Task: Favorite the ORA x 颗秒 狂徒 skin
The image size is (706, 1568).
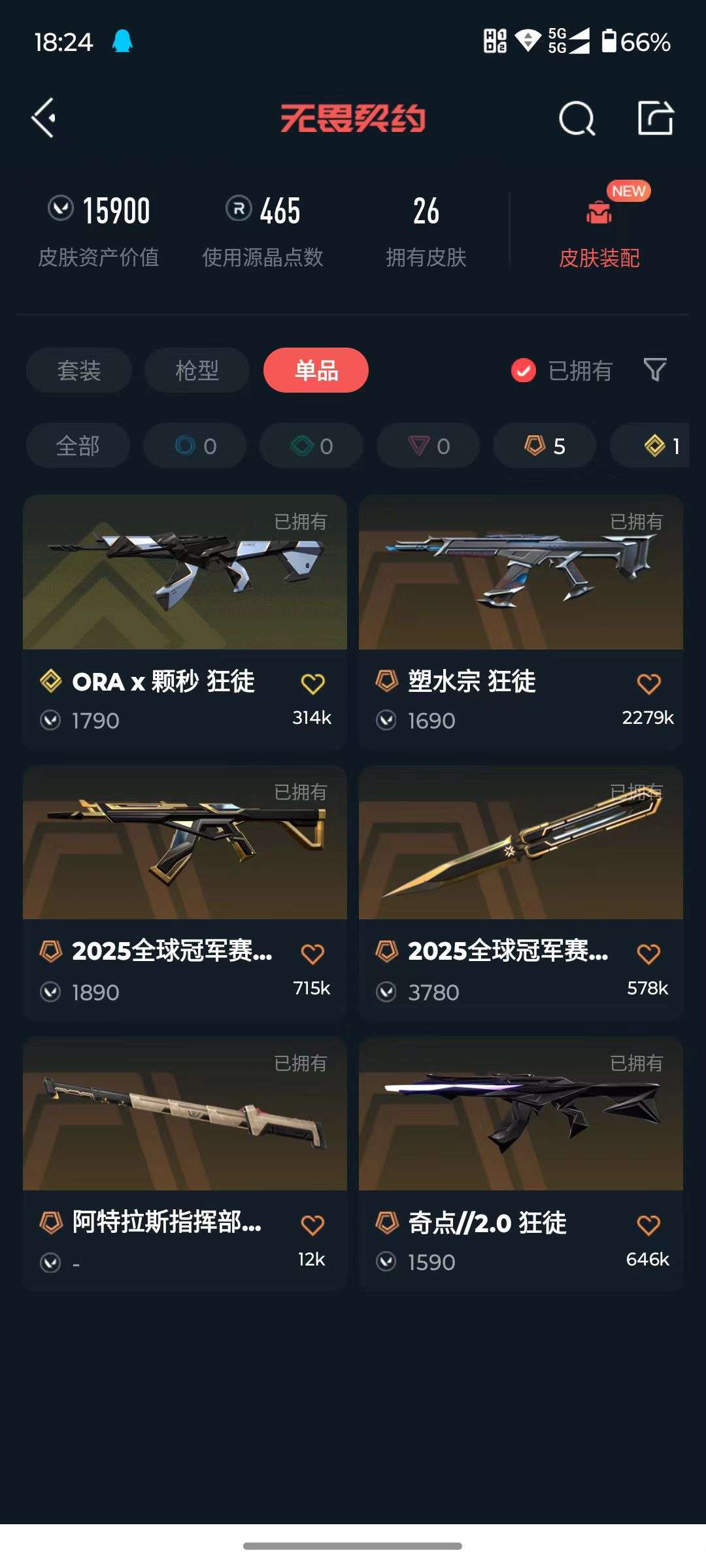Action: tap(314, 683)
